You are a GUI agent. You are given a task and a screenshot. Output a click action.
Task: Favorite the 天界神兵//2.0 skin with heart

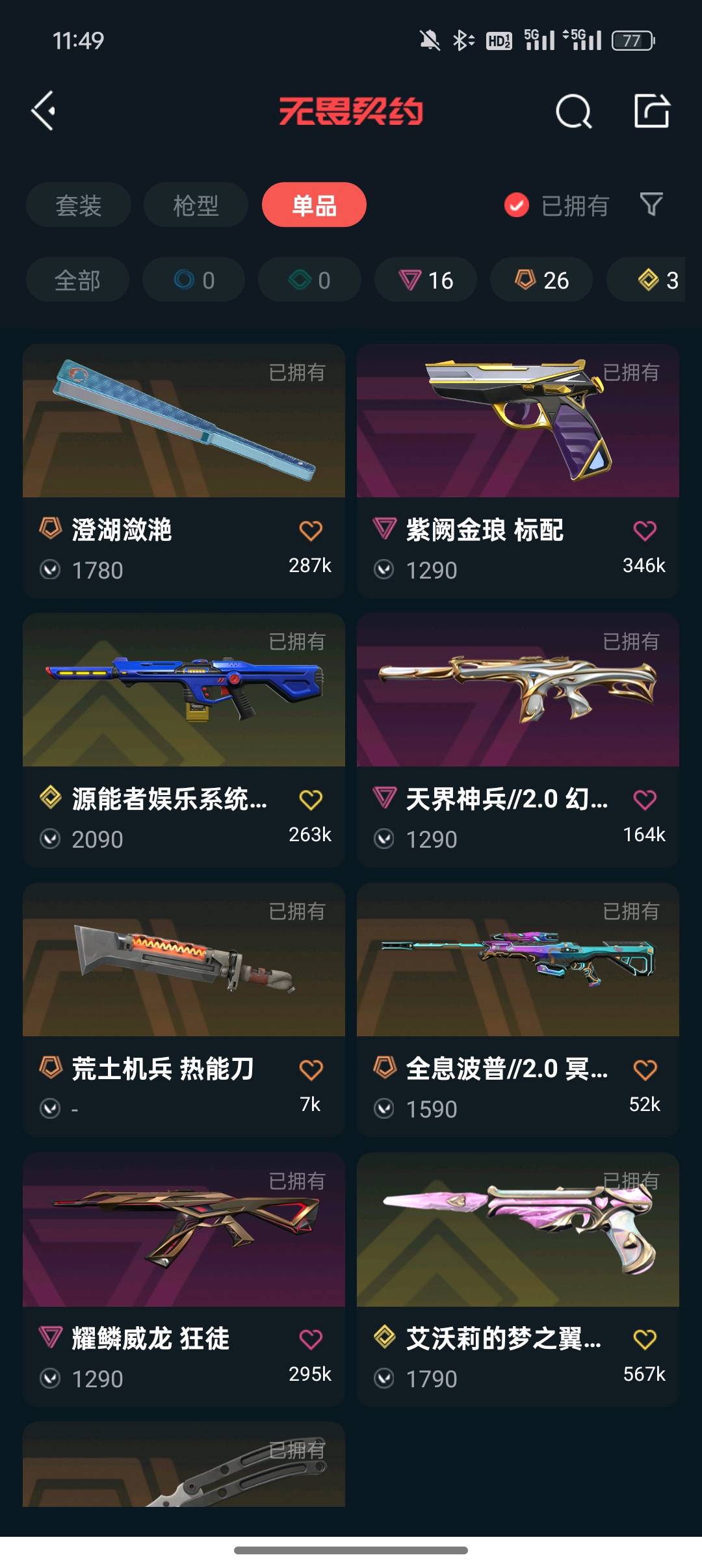[x=644, y=800]
